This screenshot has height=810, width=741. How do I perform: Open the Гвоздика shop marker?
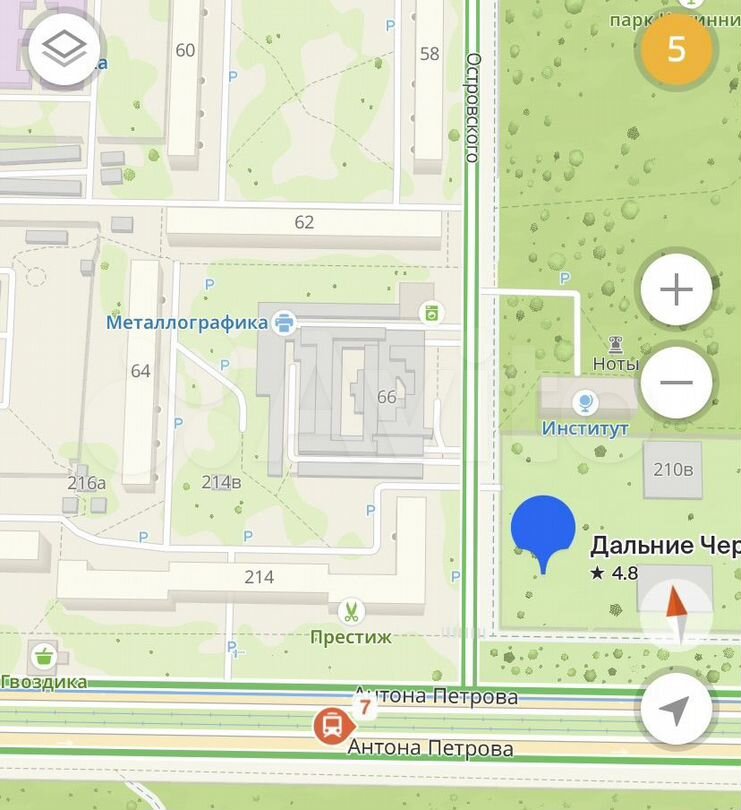point(43,657)
